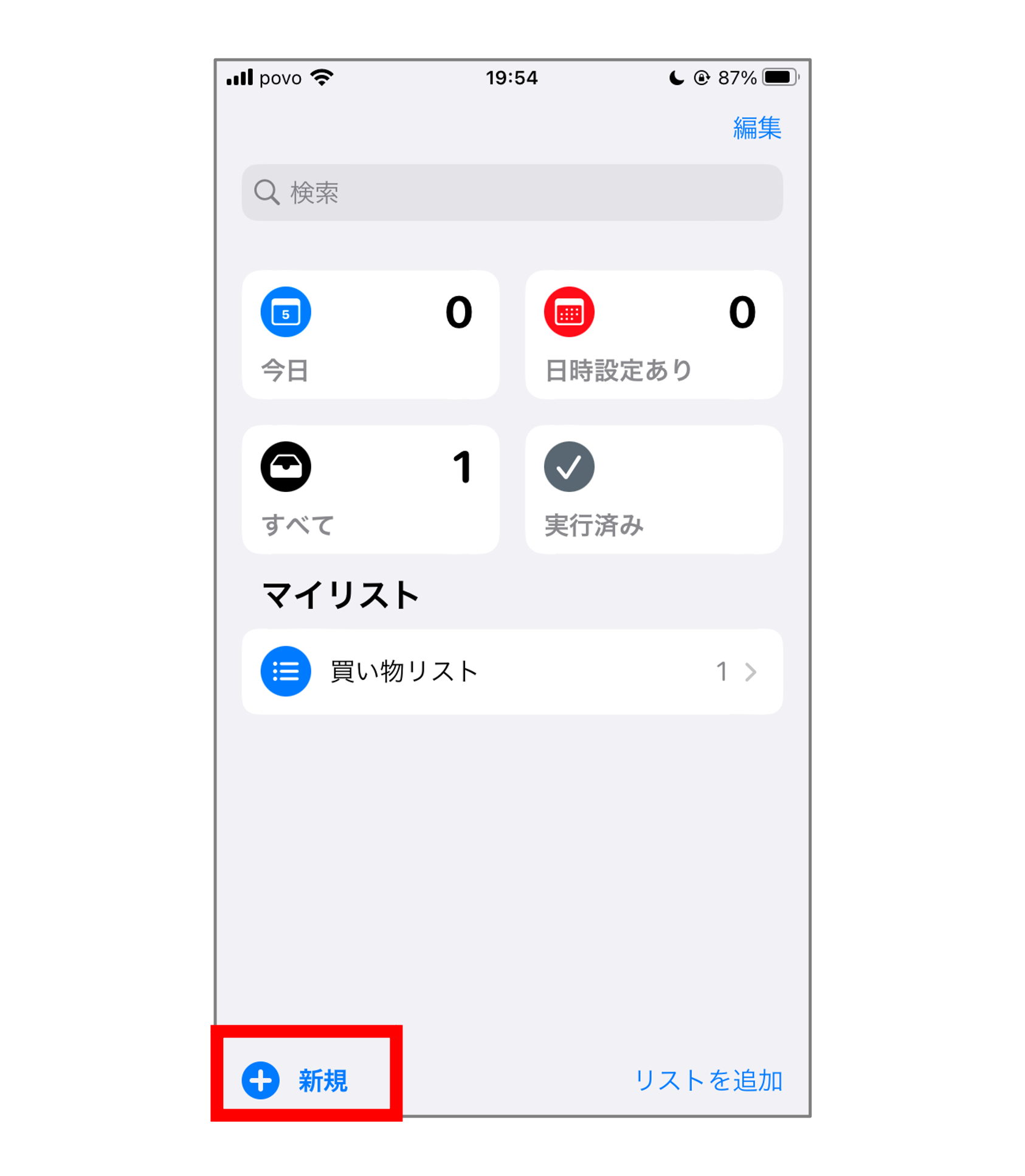Screen dimensions: 1025x1176
Task: Open the 検索 search field
Action: click(512, 193)
